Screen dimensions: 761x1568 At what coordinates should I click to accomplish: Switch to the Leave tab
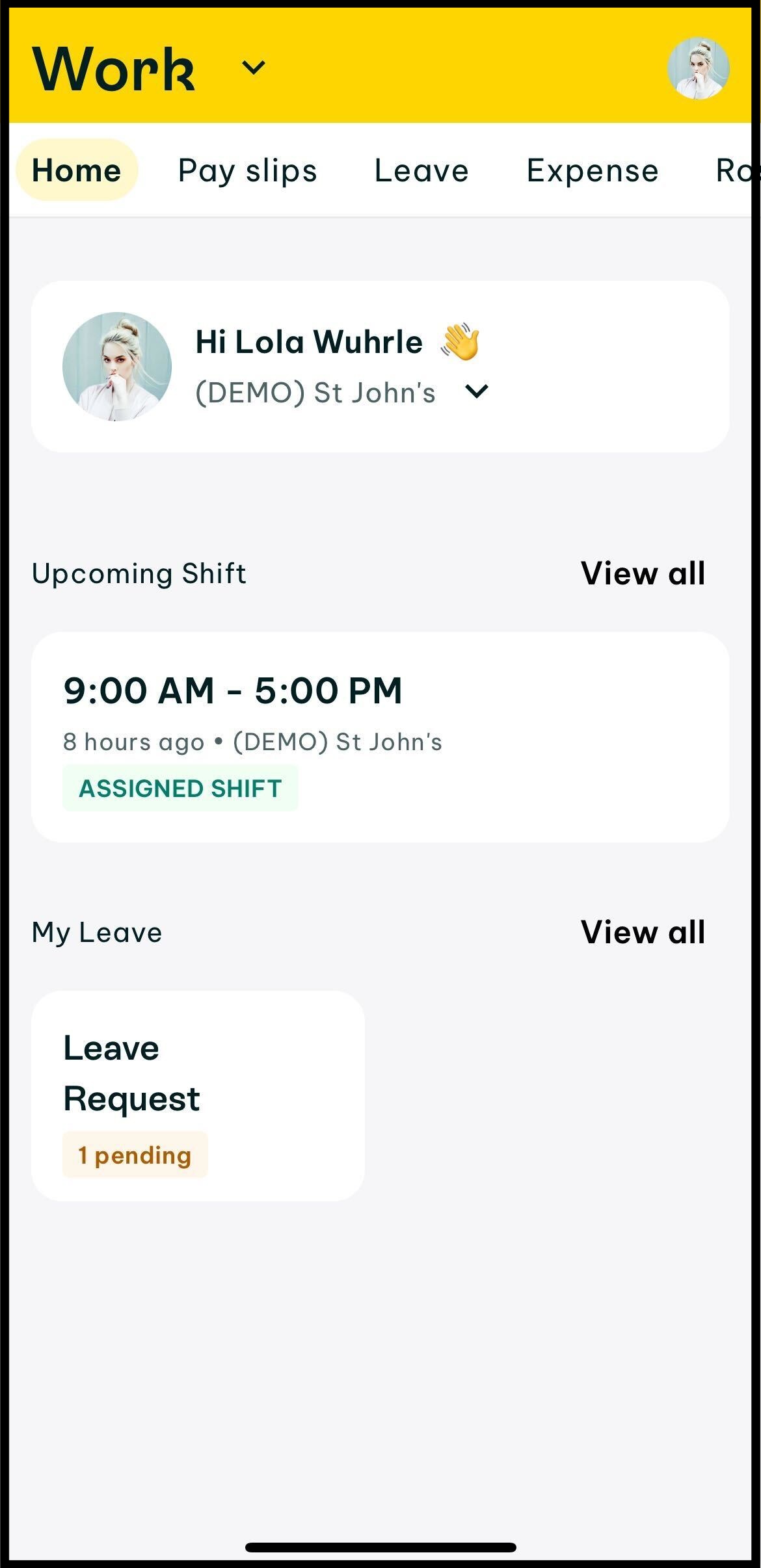point(421,170)
